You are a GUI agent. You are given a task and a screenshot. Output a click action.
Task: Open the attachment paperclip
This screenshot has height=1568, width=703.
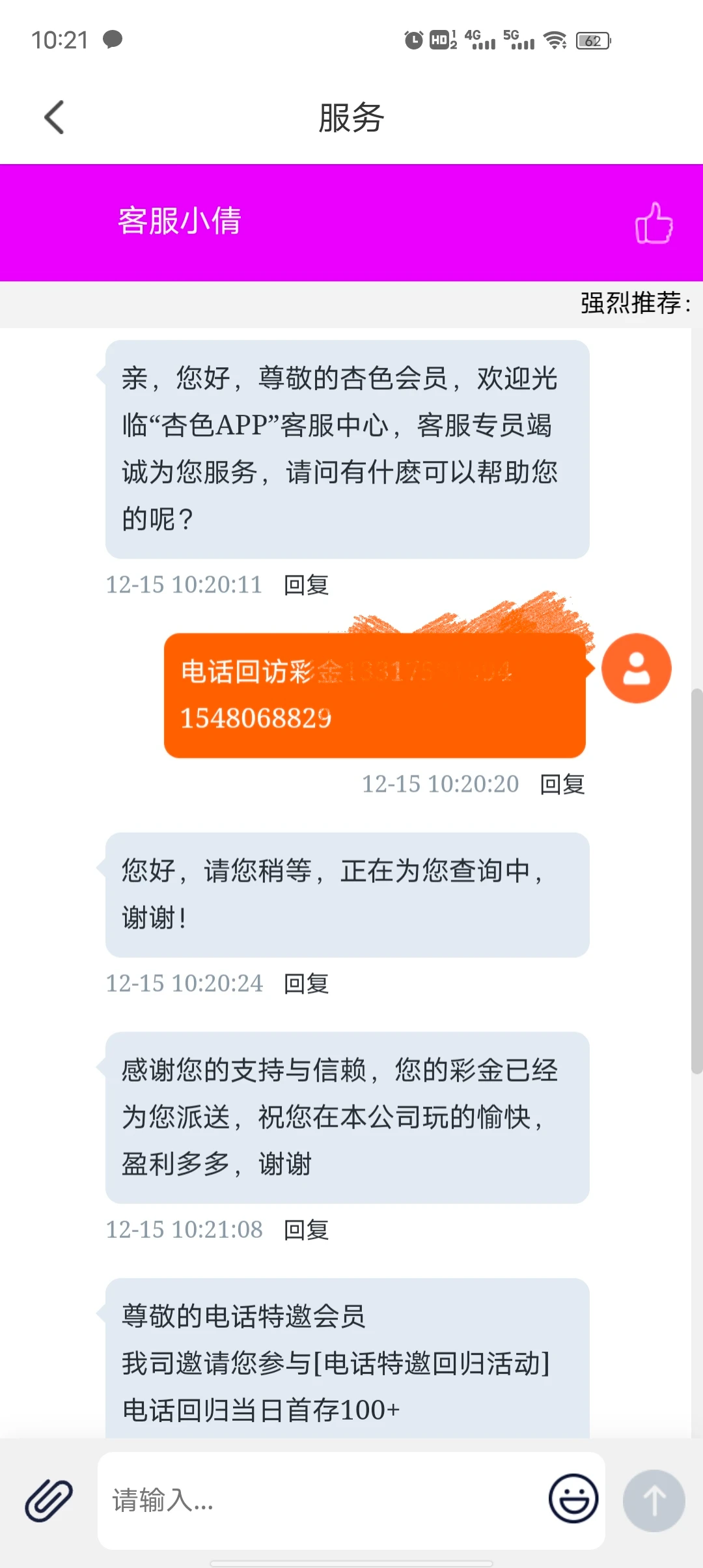pos(49,1500)
